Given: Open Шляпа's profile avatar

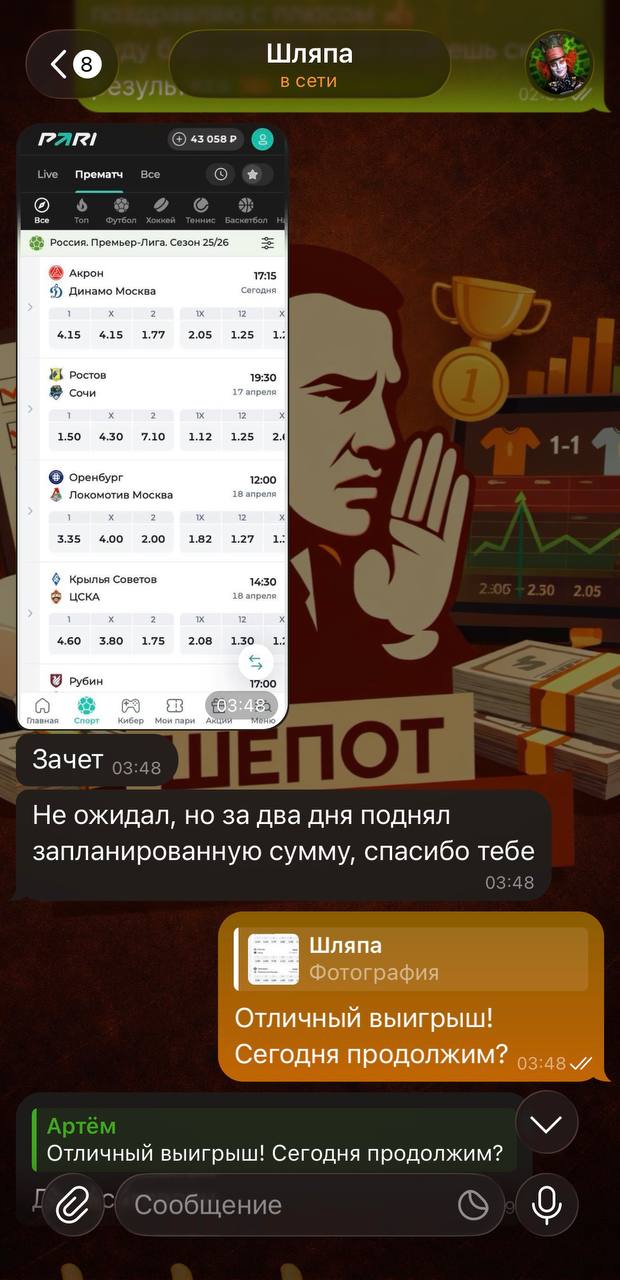Looking at the screenshot, I should [559, 65].
